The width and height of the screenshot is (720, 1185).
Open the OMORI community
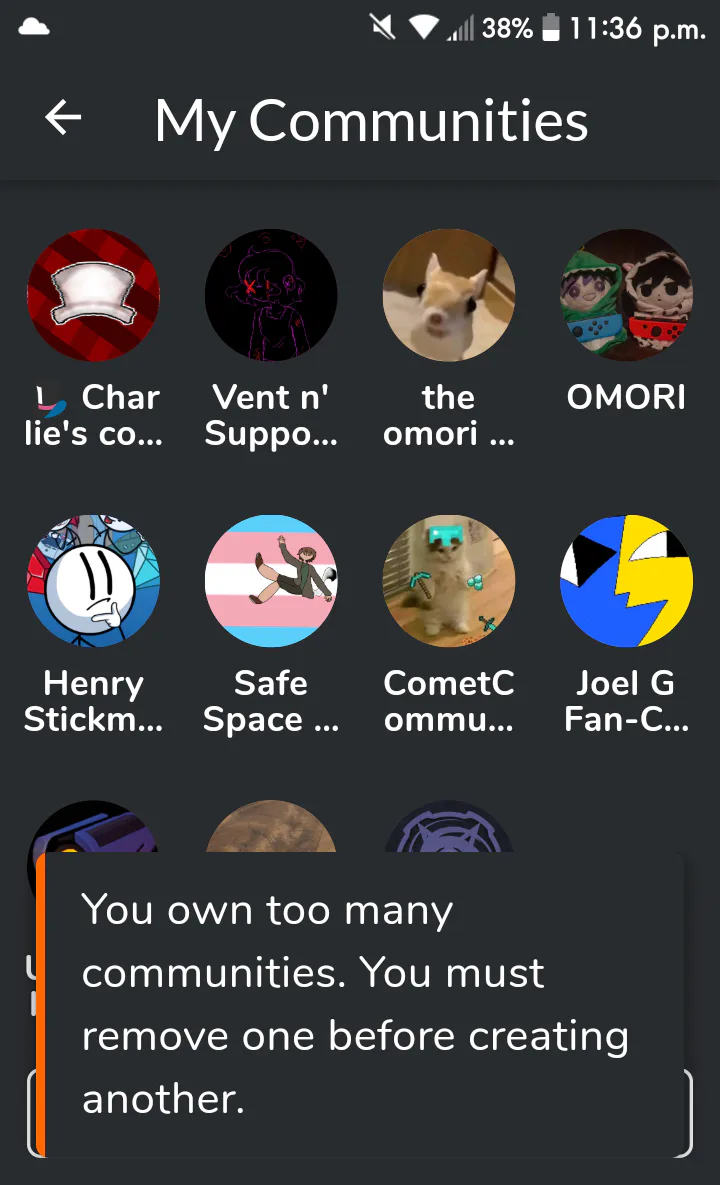pos(626,296)
